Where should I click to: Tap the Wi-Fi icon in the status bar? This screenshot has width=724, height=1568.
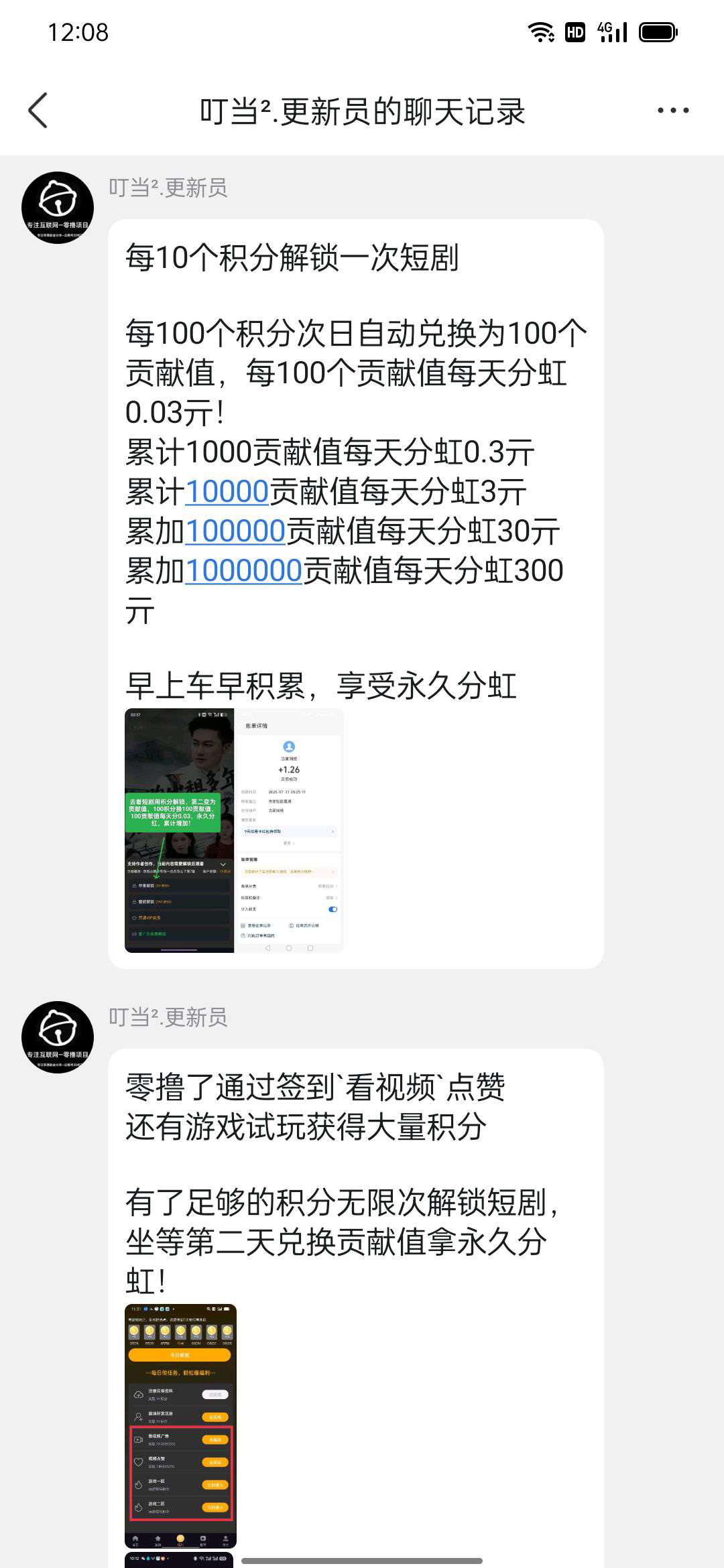click(540, 31)
